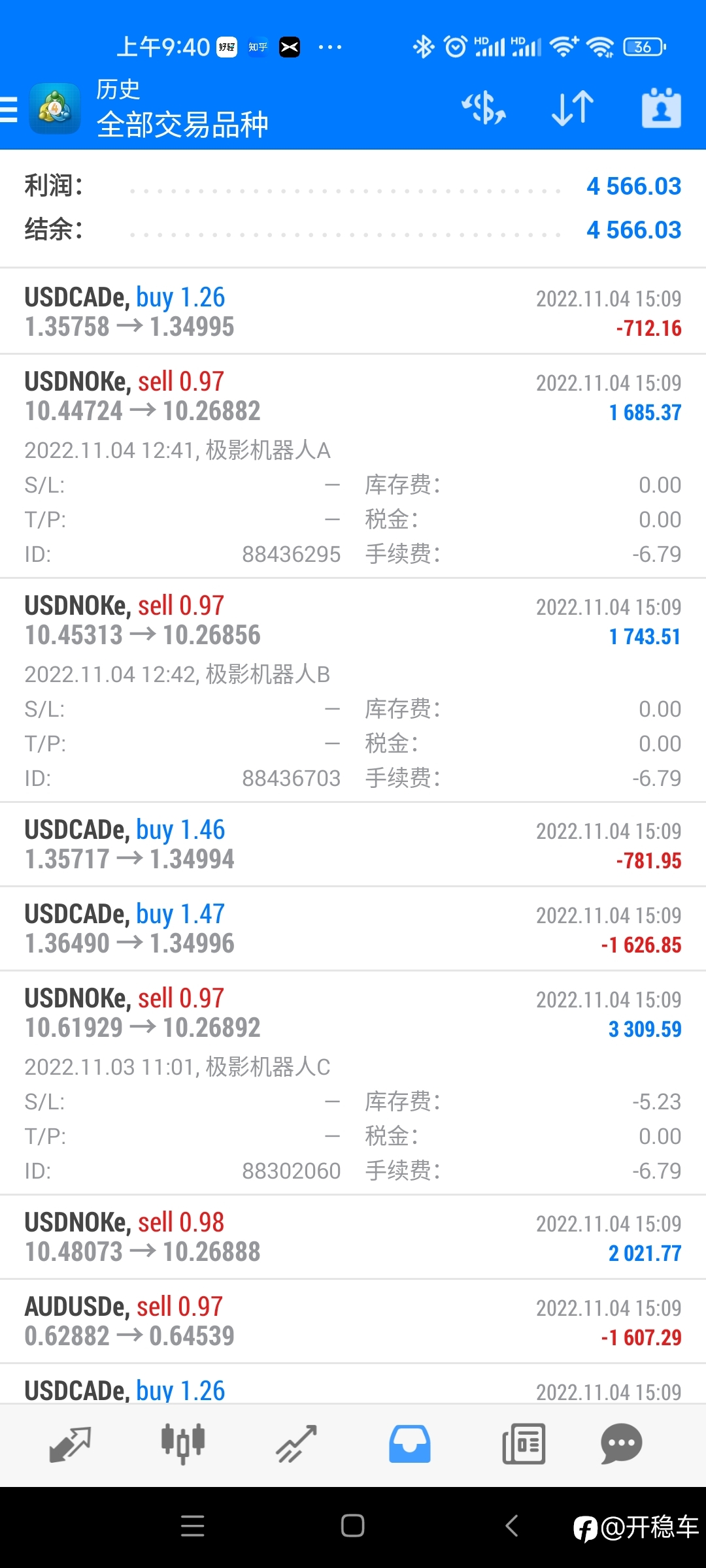Switch to the Chart tab
Image resolution: width=706 pixels, height=1568 pixels.
click(x=183, y=1445)
